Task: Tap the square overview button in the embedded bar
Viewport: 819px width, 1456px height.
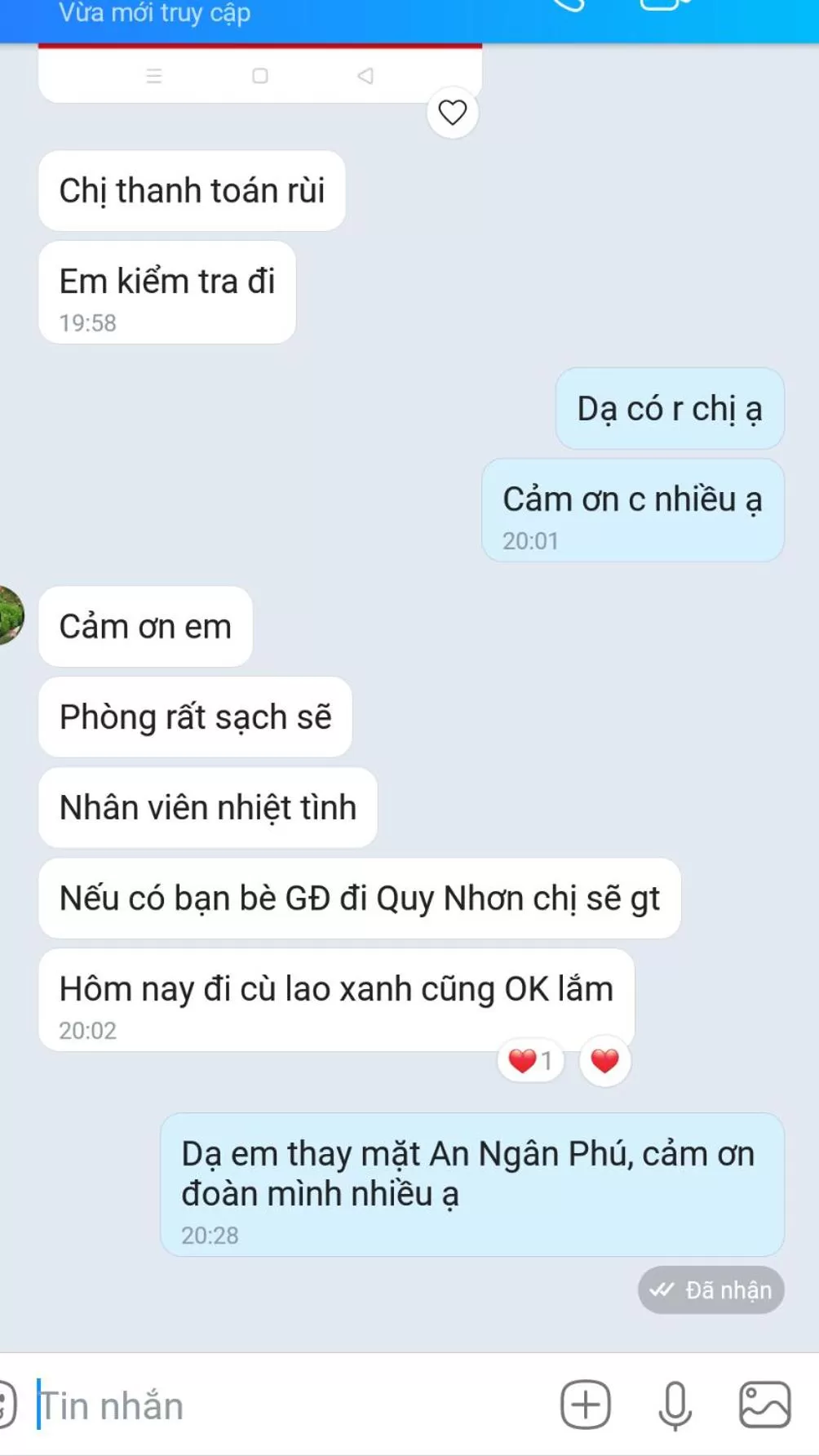Action: coord(260,76)
